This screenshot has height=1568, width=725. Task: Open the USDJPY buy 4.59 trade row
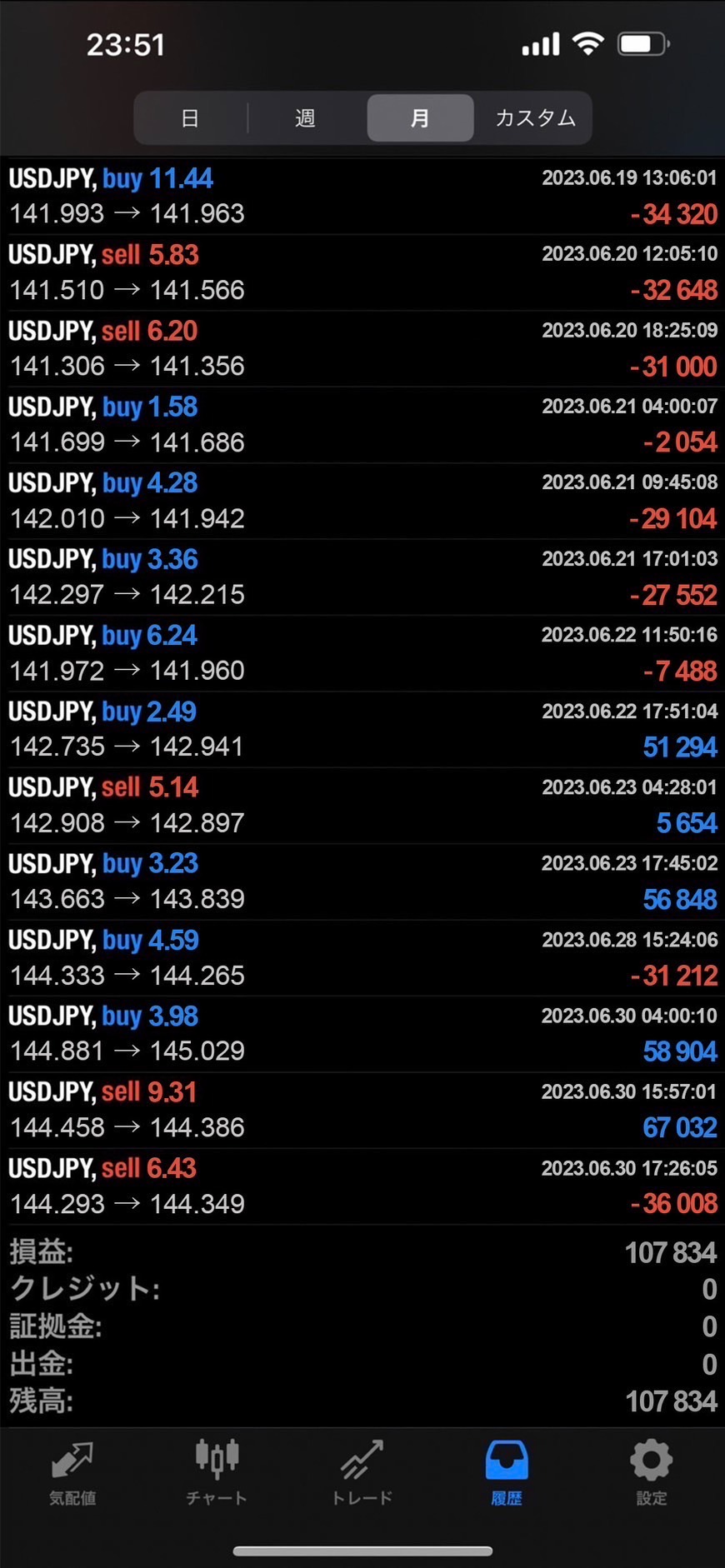[362, 958]
